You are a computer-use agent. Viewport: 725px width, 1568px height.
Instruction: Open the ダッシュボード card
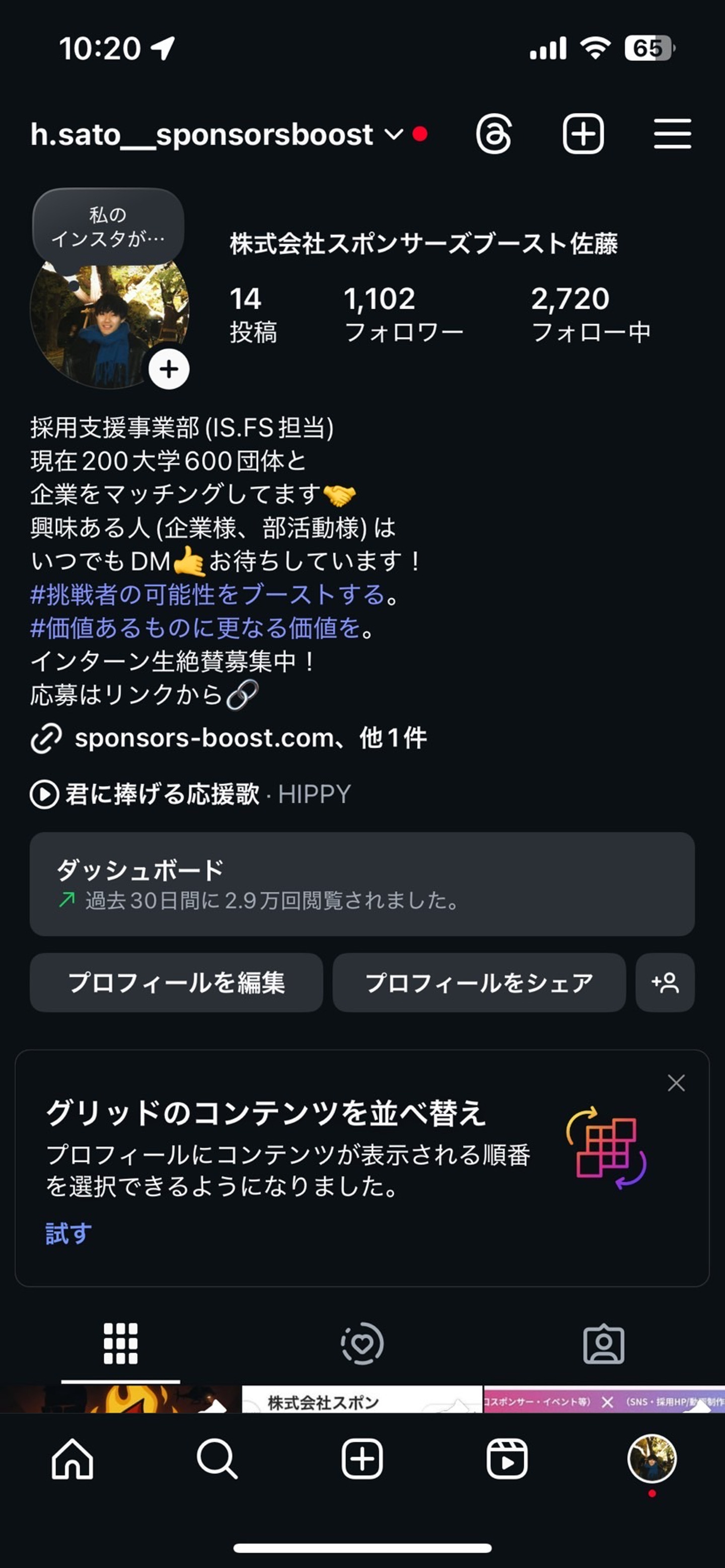coord(361,884)
